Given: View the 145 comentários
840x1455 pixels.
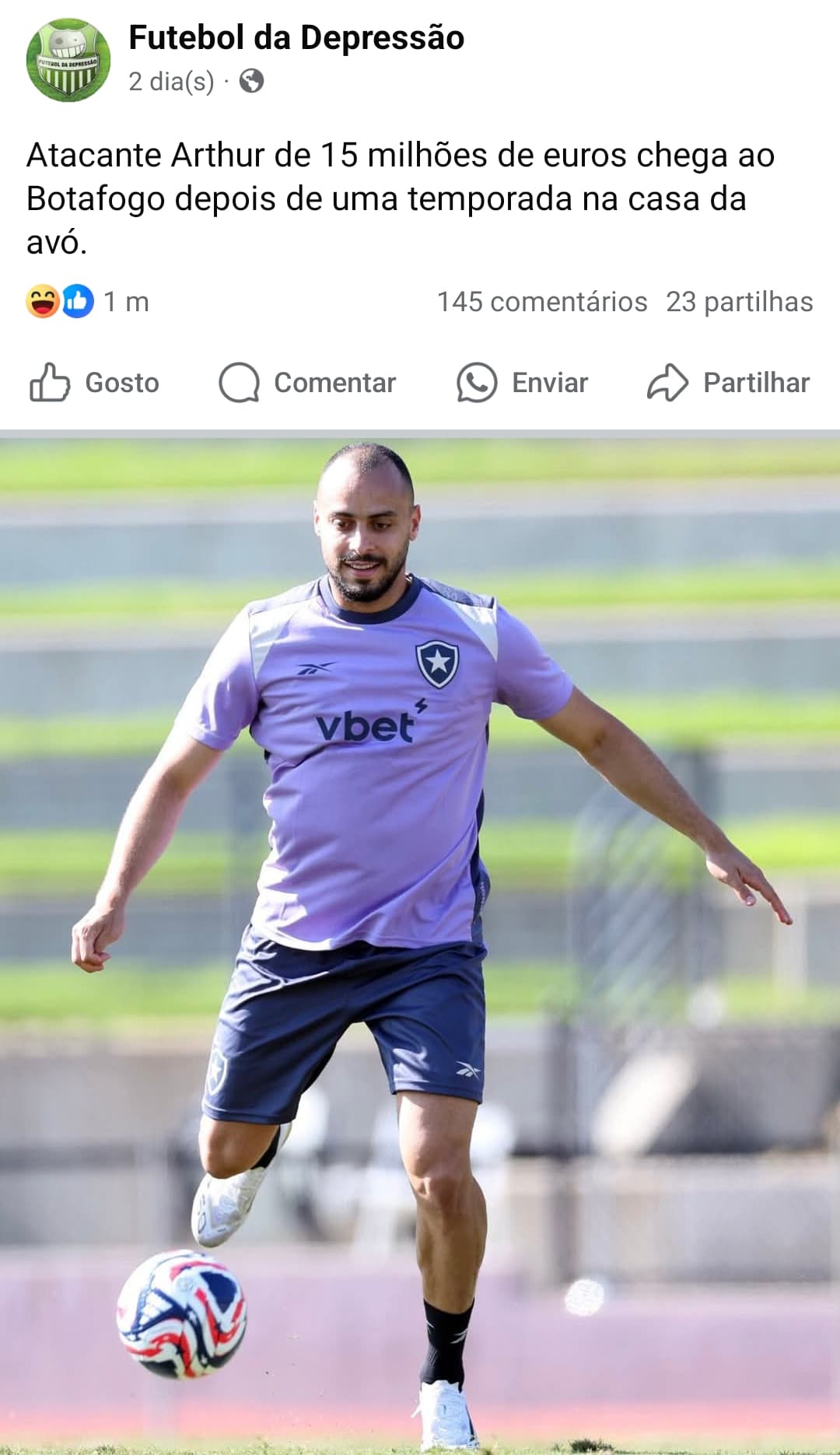Looking at the screenshot, I should 542,301.
